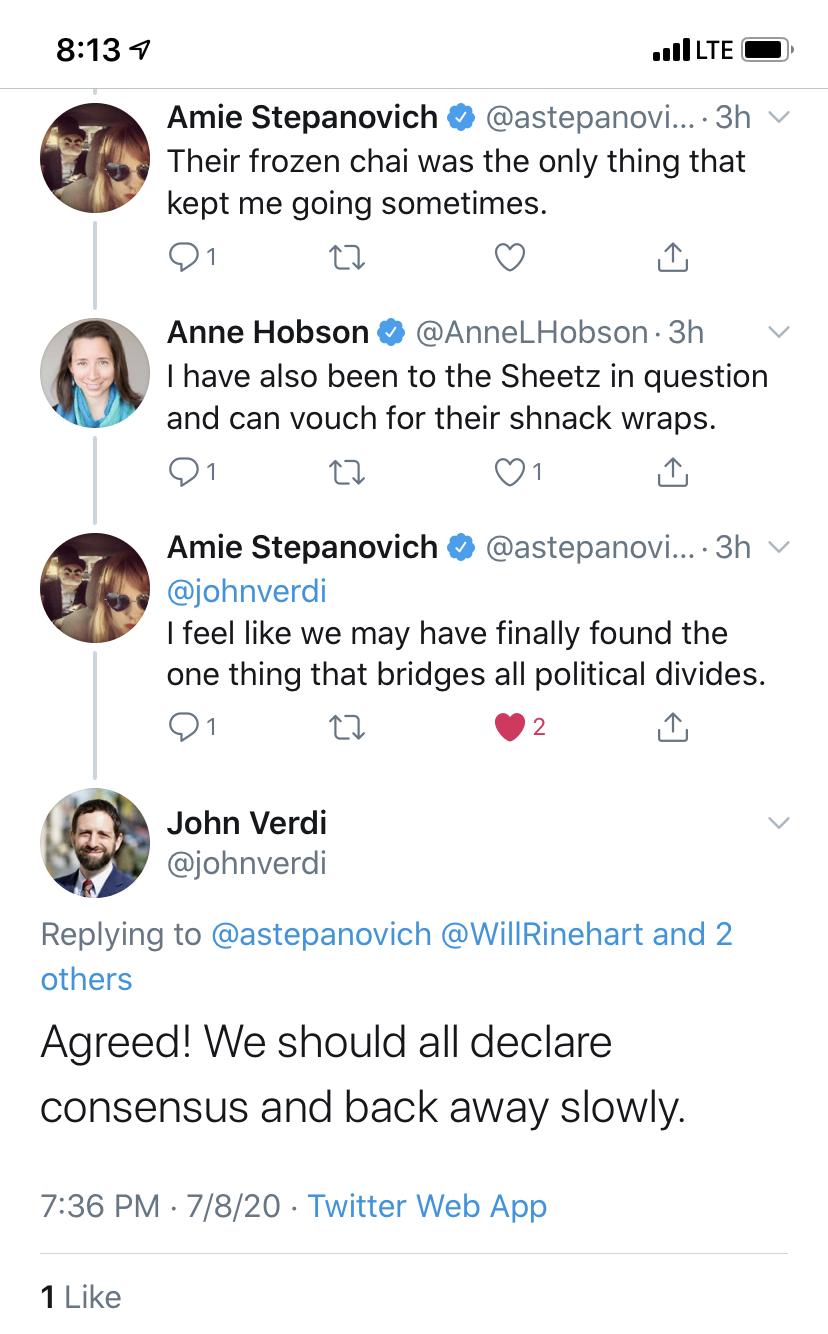Like Anne Hobson's shnack wraps tweet
Image resolution: width=828 pixels, height=1334 pixels.
519,472
